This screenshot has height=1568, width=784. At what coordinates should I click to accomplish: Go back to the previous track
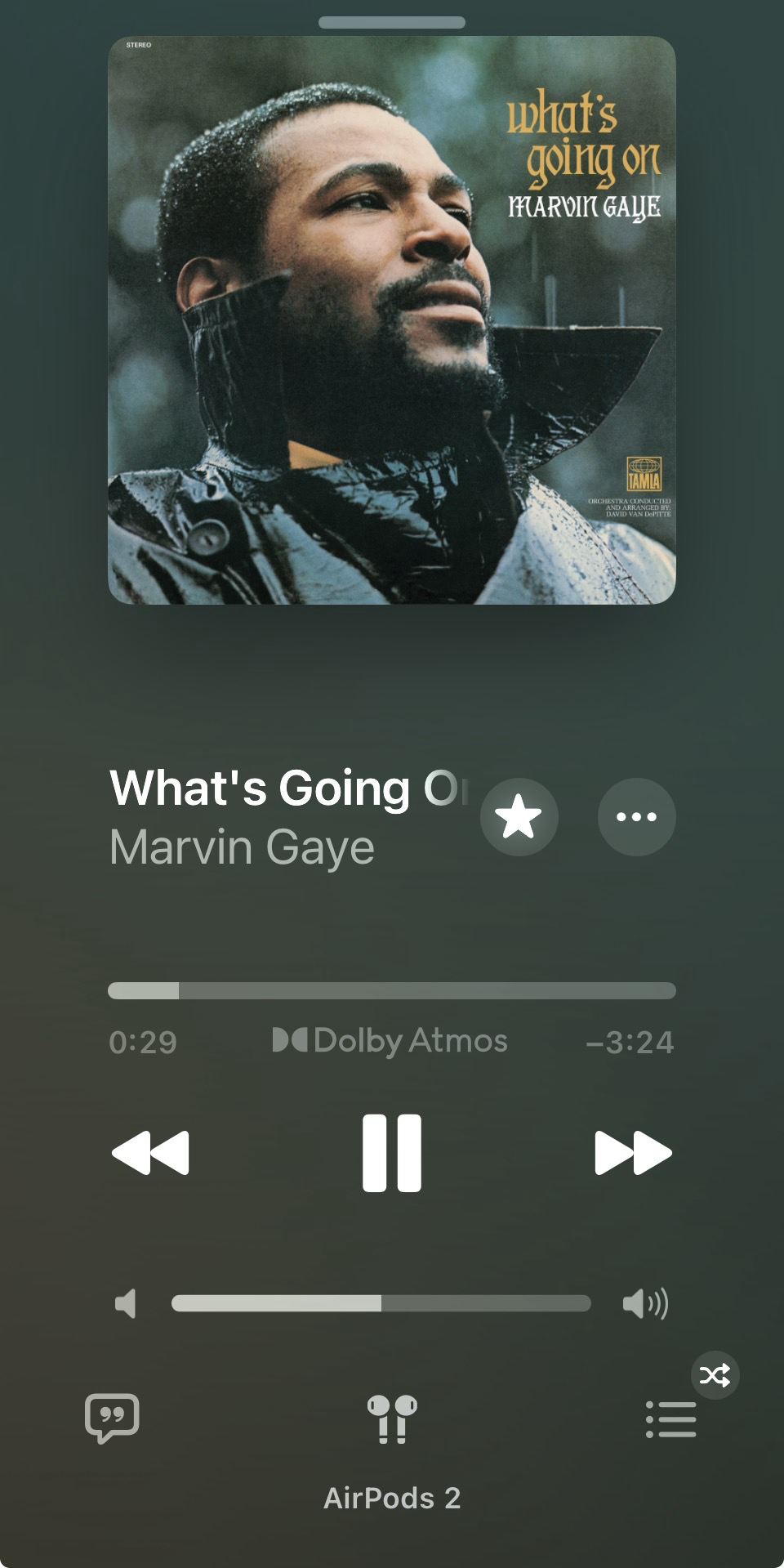150,1152
